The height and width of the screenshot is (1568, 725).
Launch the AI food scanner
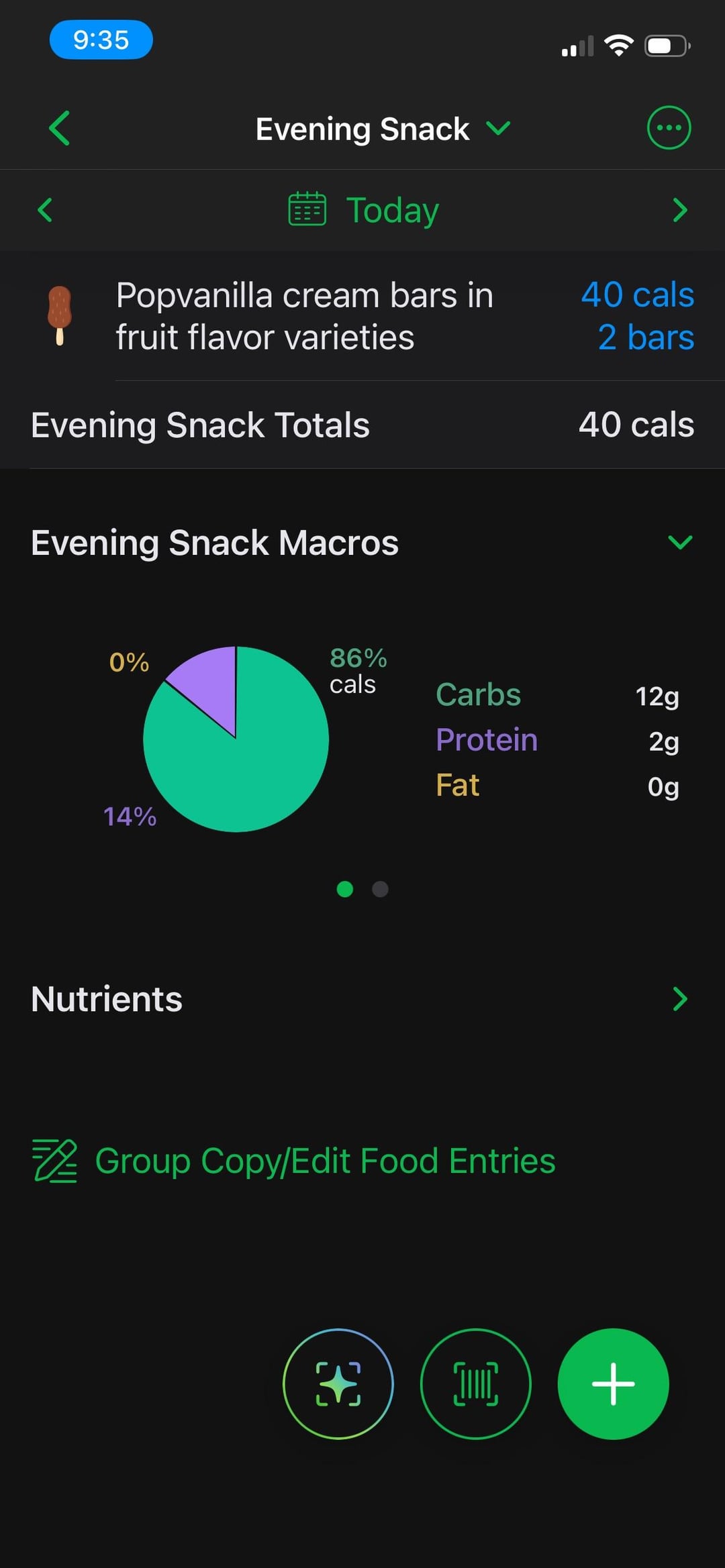tap(338, 1383)
